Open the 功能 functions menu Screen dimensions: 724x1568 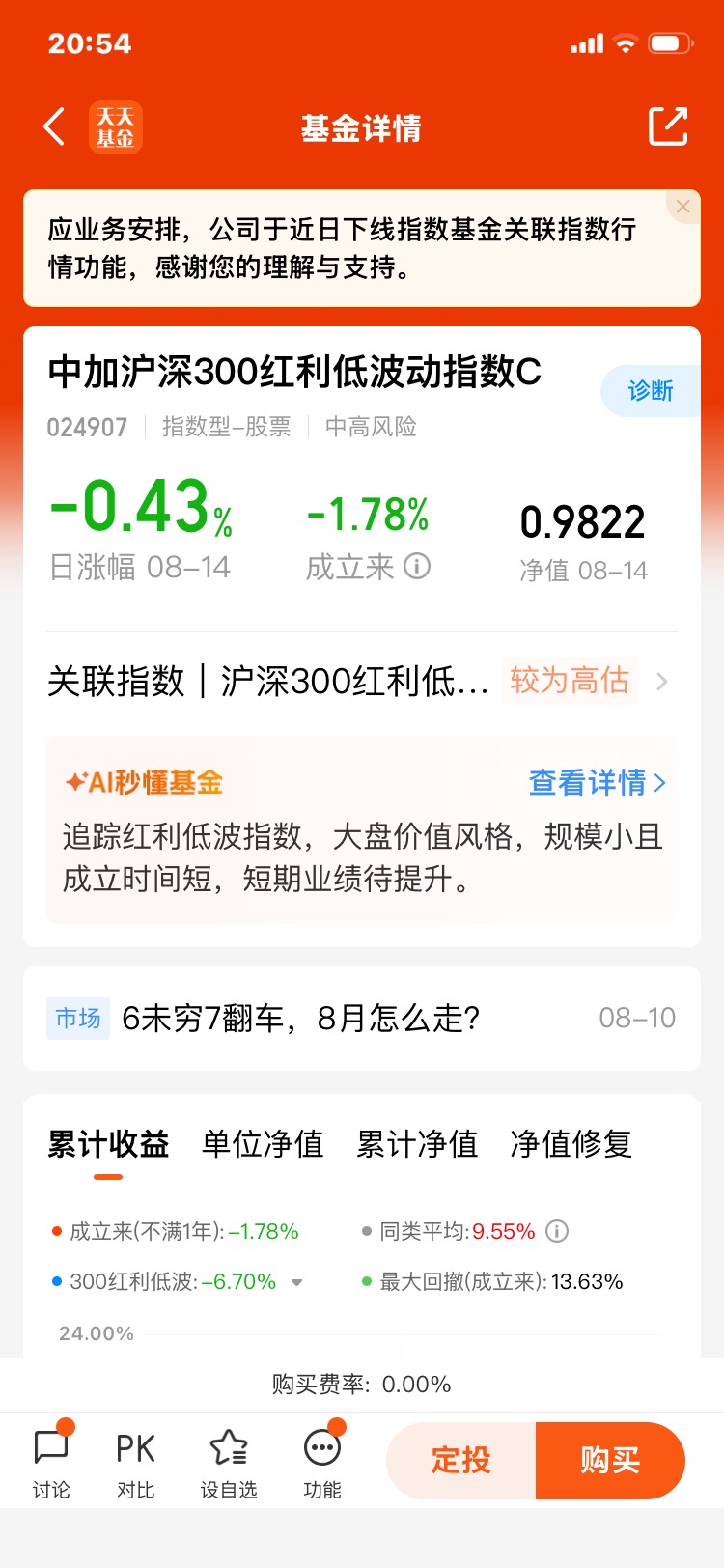[322, 1463]
